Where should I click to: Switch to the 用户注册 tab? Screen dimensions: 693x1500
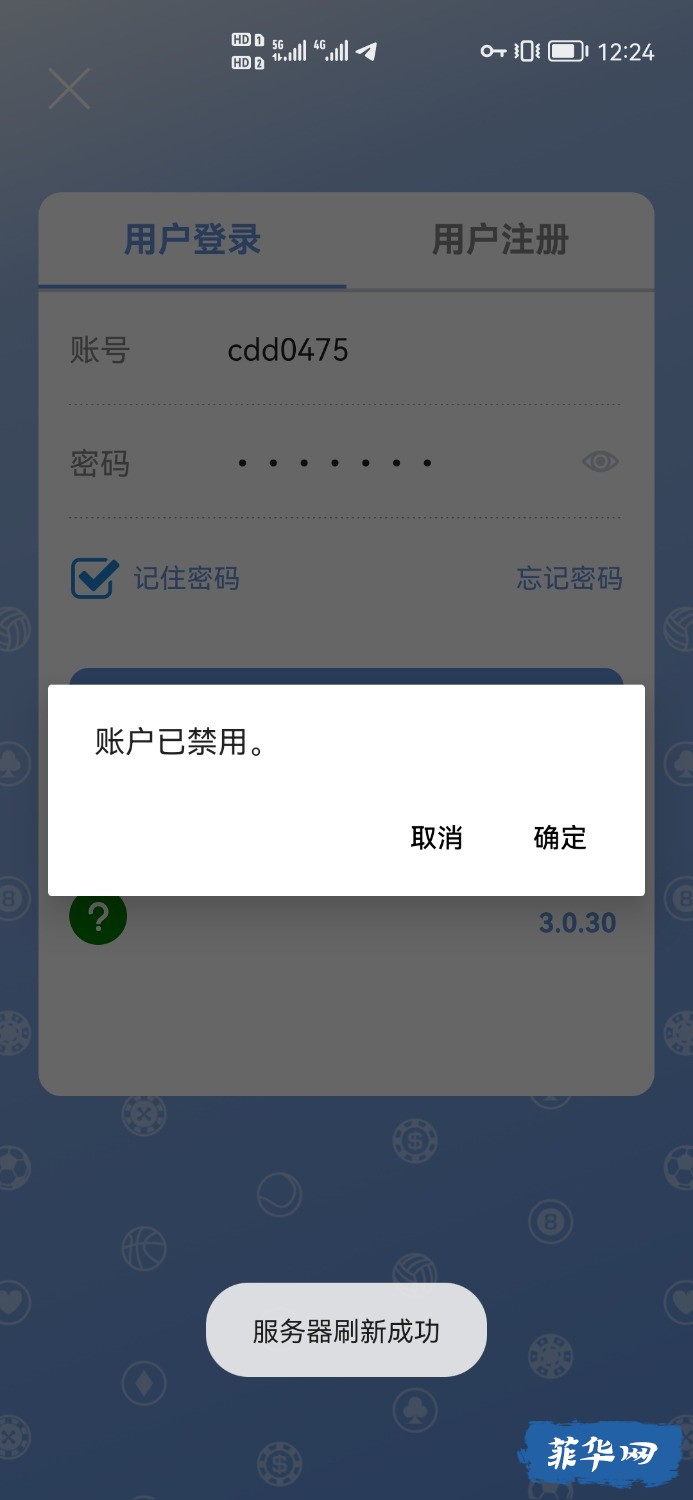[x=500, y=240]
